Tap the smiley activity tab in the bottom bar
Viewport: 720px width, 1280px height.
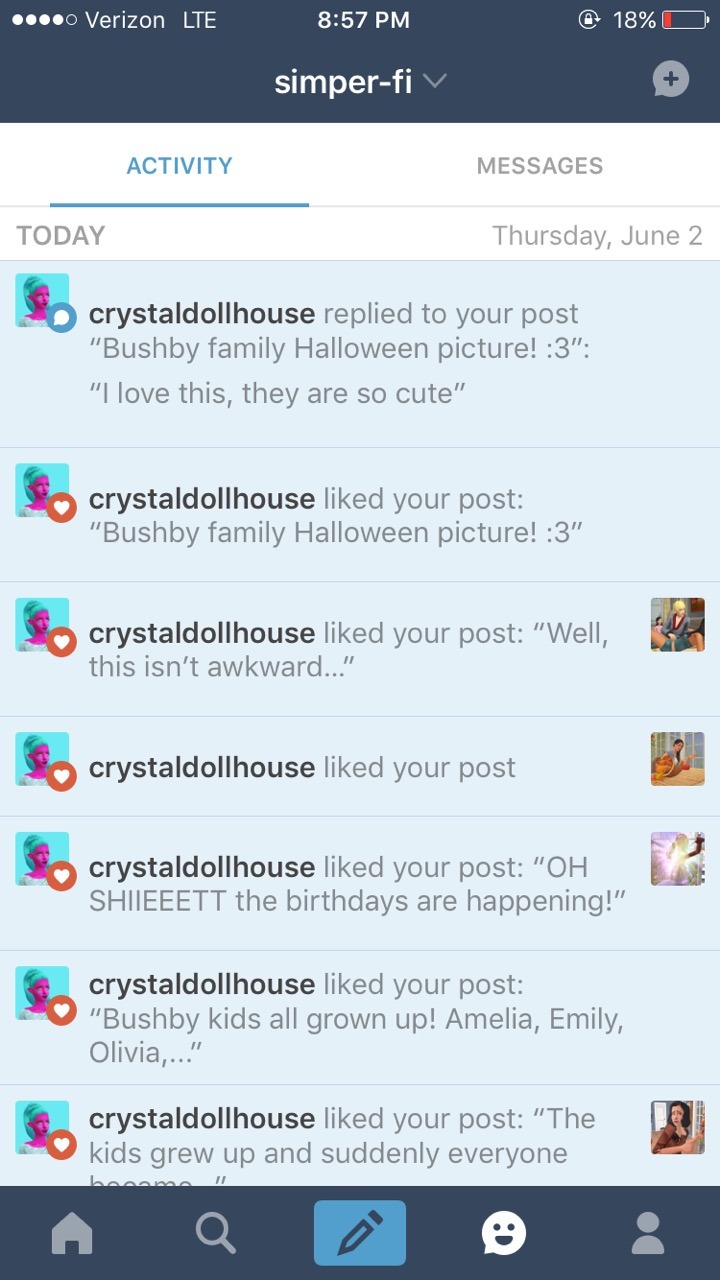coord(504,1233)
